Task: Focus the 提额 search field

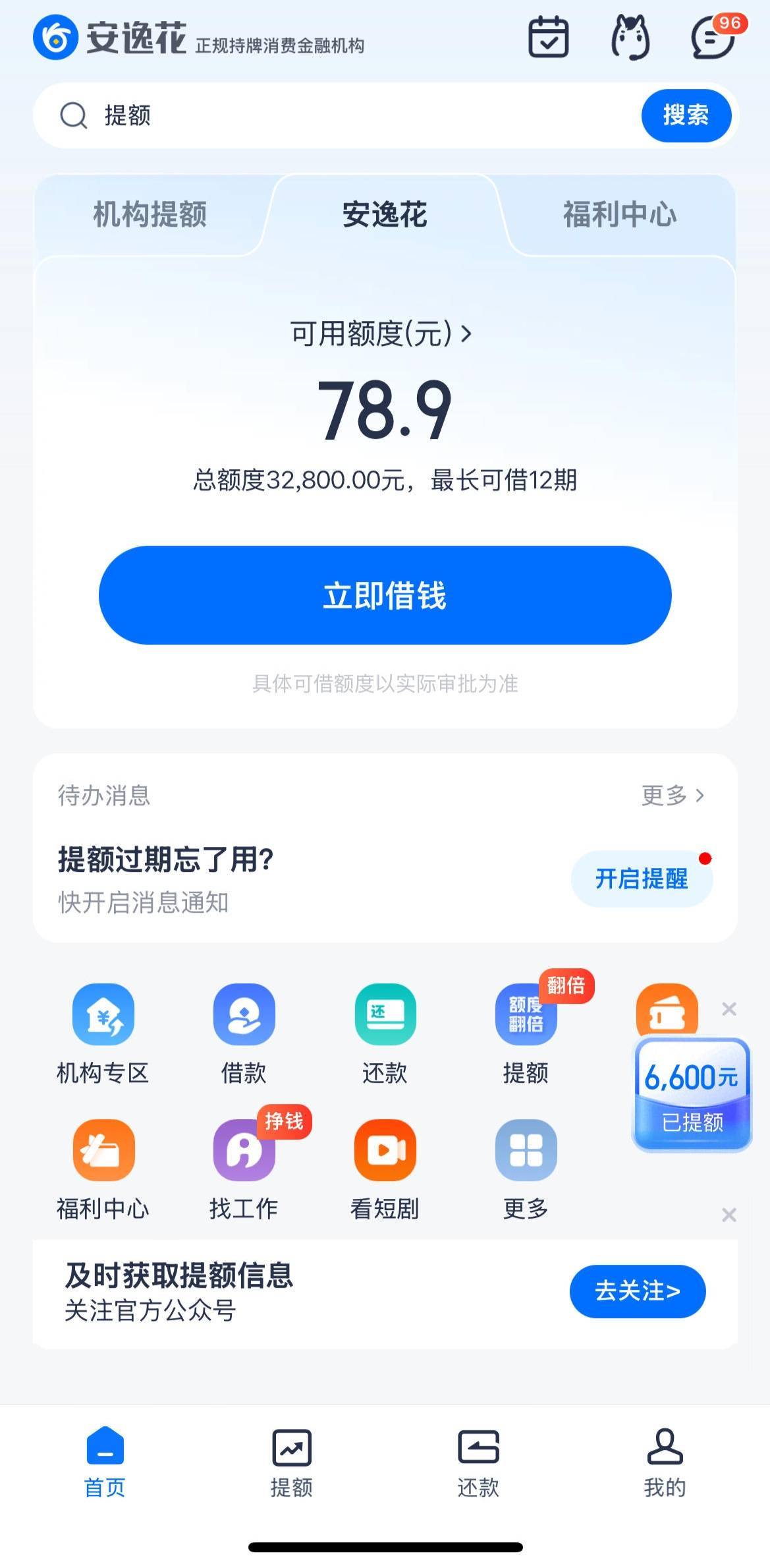Action: (336, 115)
